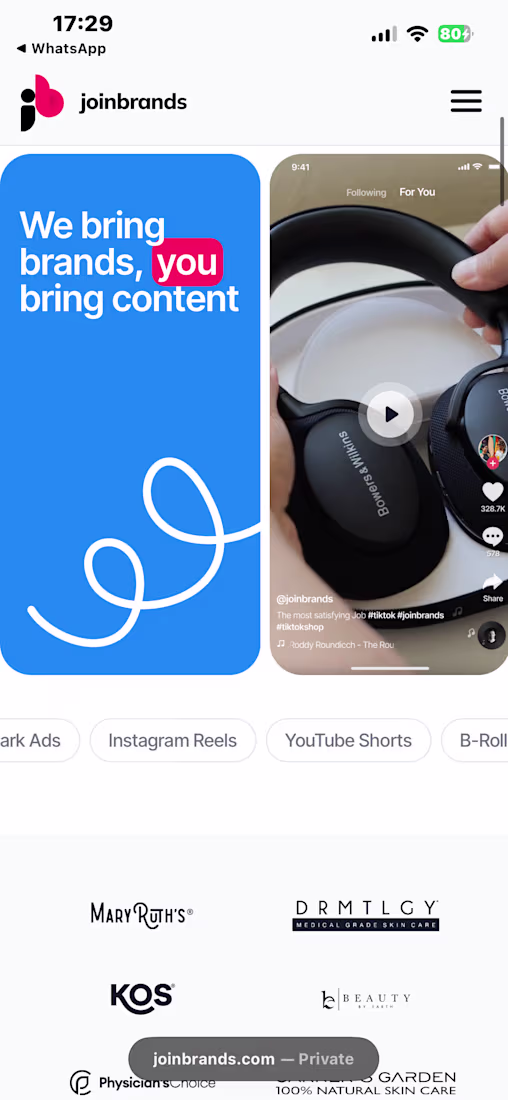
Task: Return to WhatsApp via the back link
Action: pos(61,48)
